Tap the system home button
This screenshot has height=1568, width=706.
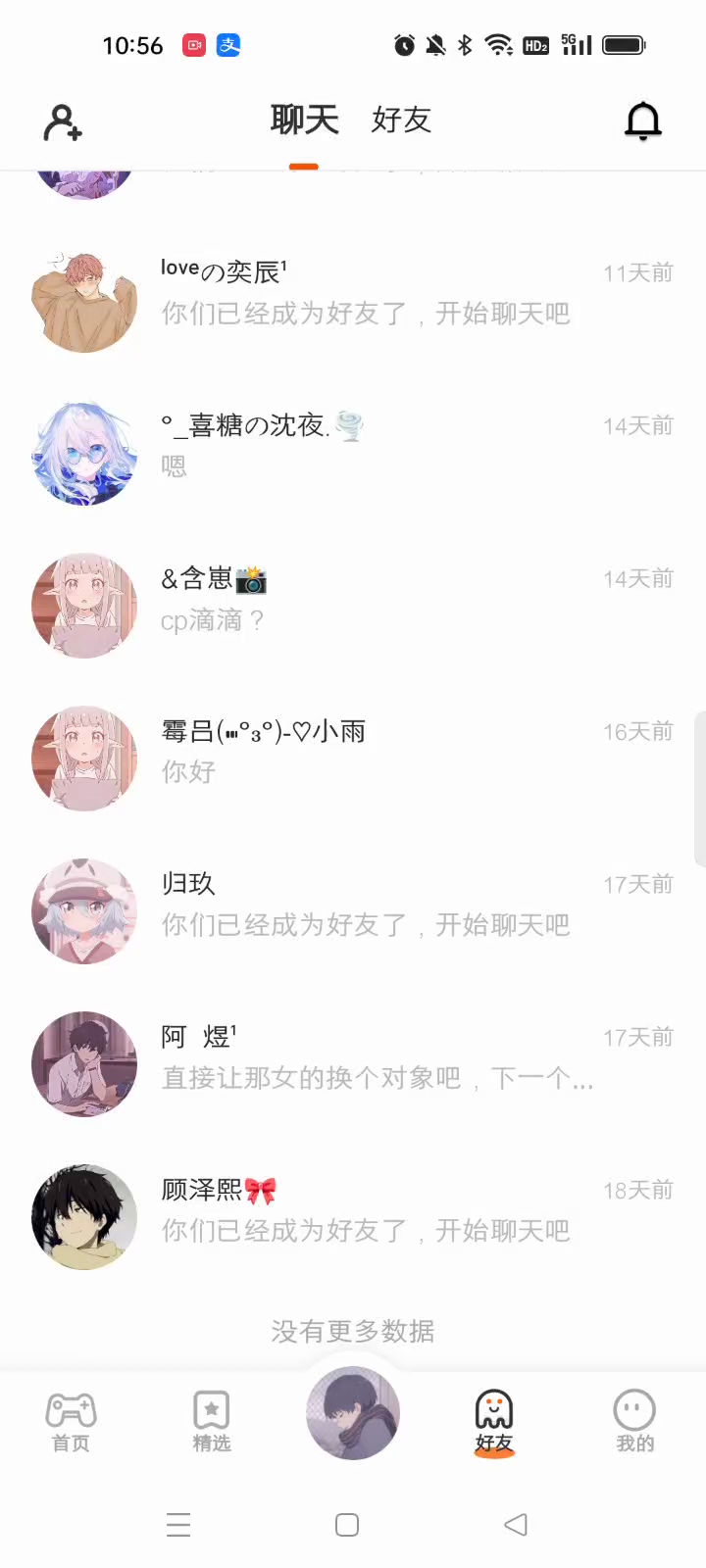[347, 1525]
